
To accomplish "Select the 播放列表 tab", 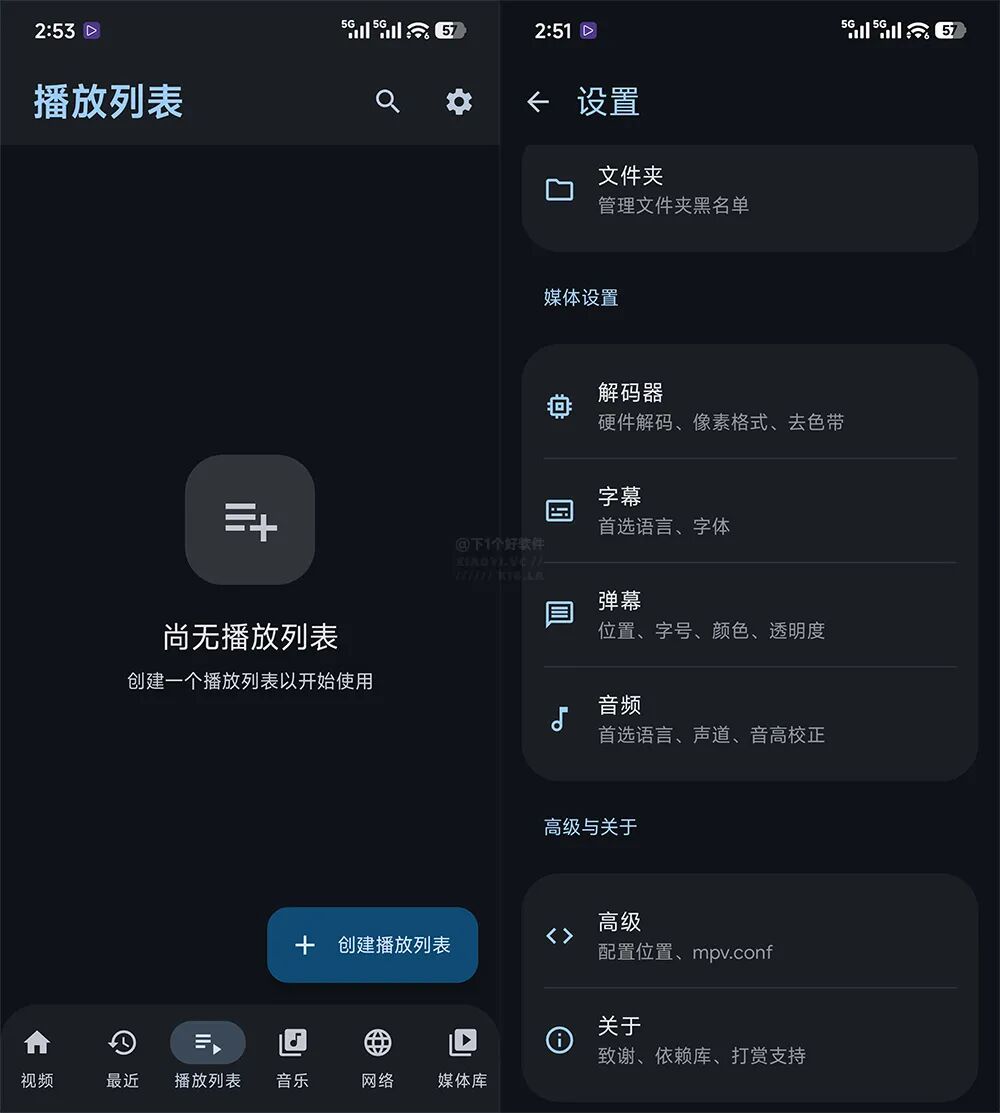I will click(x=207, y=1058).
